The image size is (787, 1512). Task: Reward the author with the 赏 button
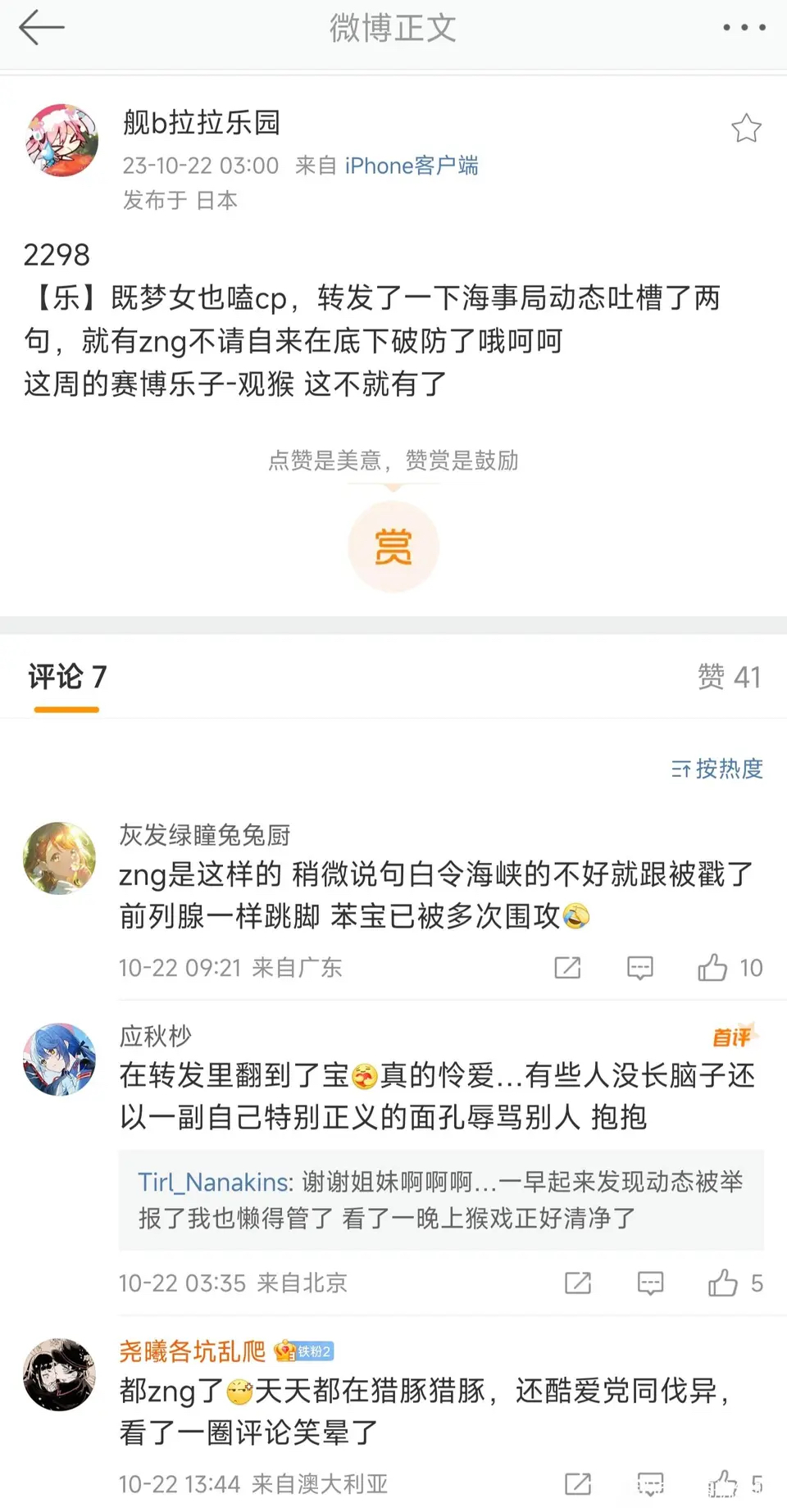click(x=393, y=547)
